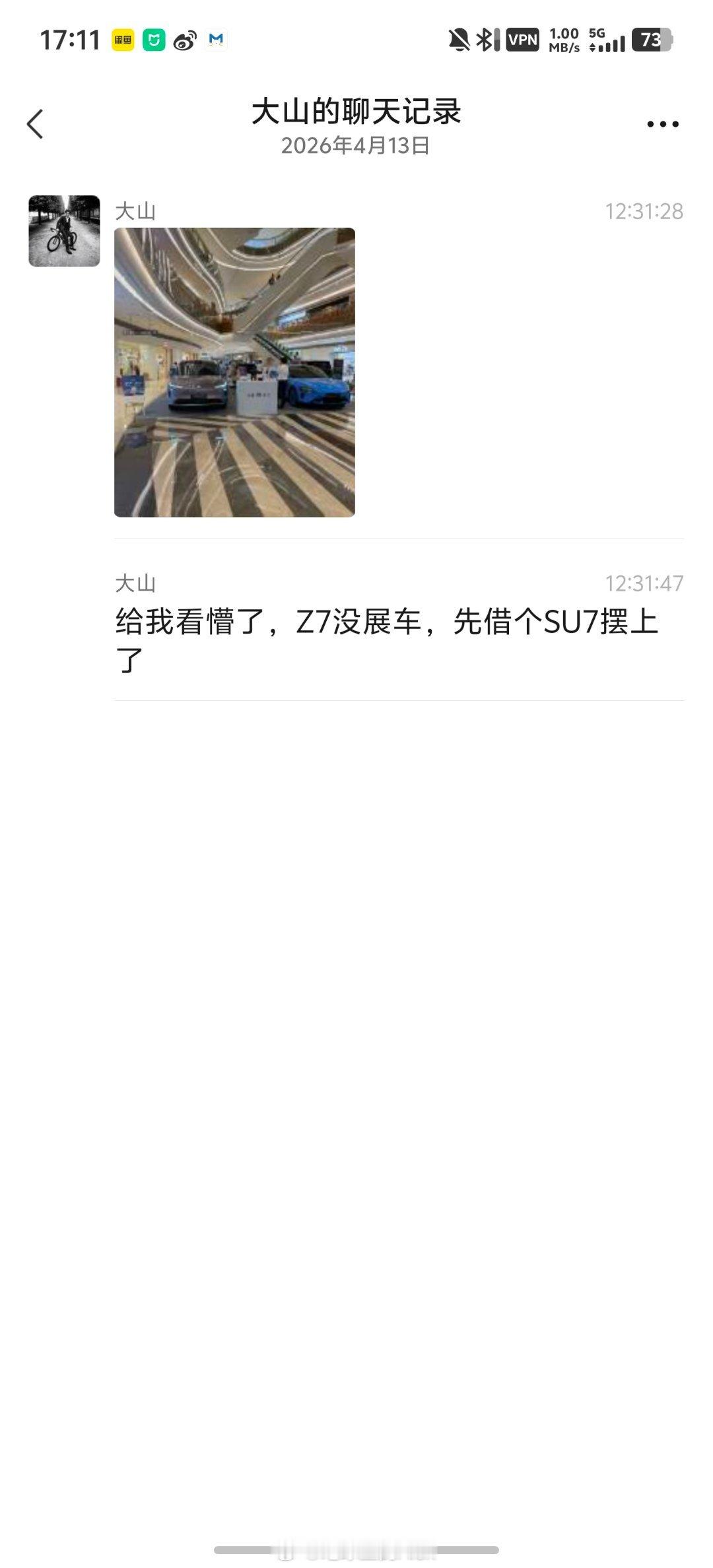The image size is (713, 1568).
Task: Tap the muted notifications bell icon
Action: (461, 39)
